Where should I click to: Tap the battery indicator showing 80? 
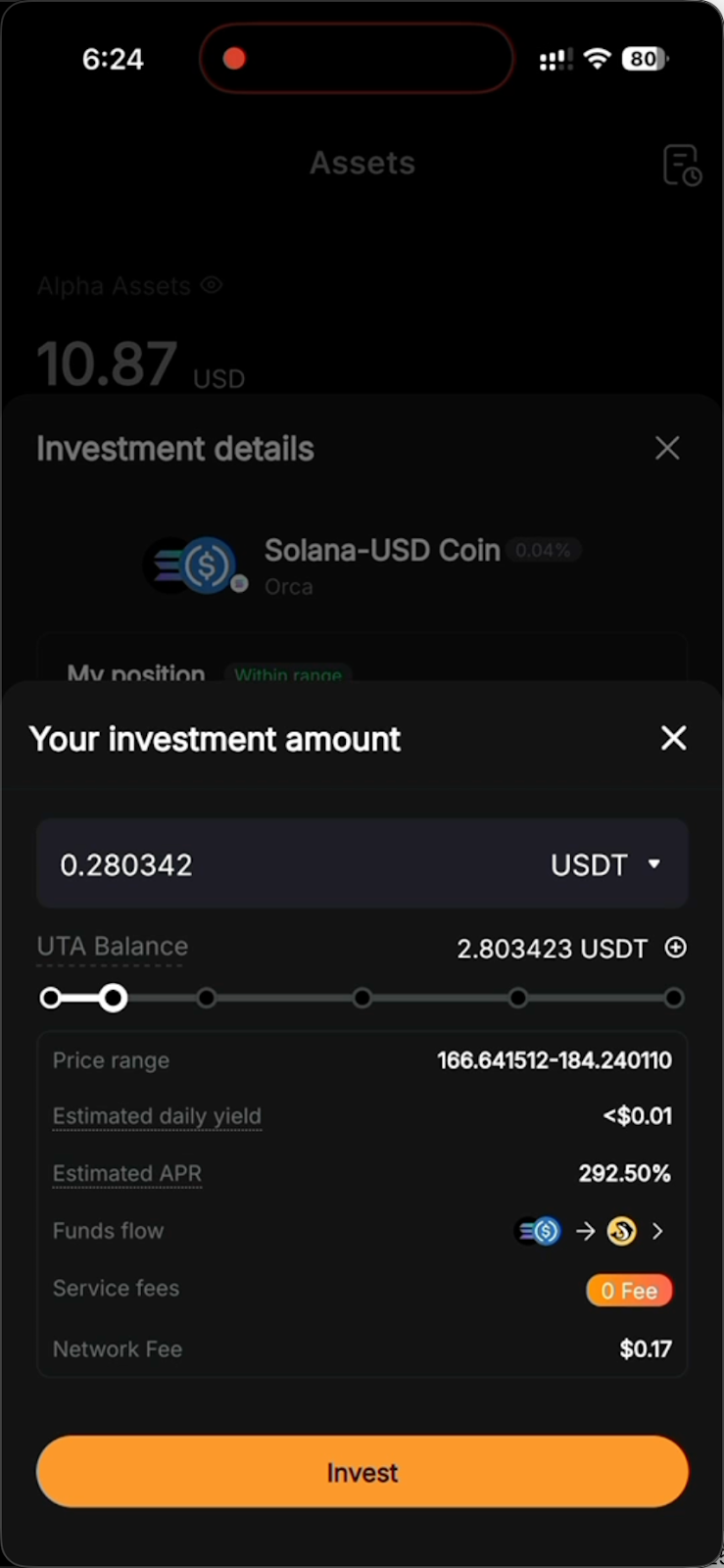point(644,59)
